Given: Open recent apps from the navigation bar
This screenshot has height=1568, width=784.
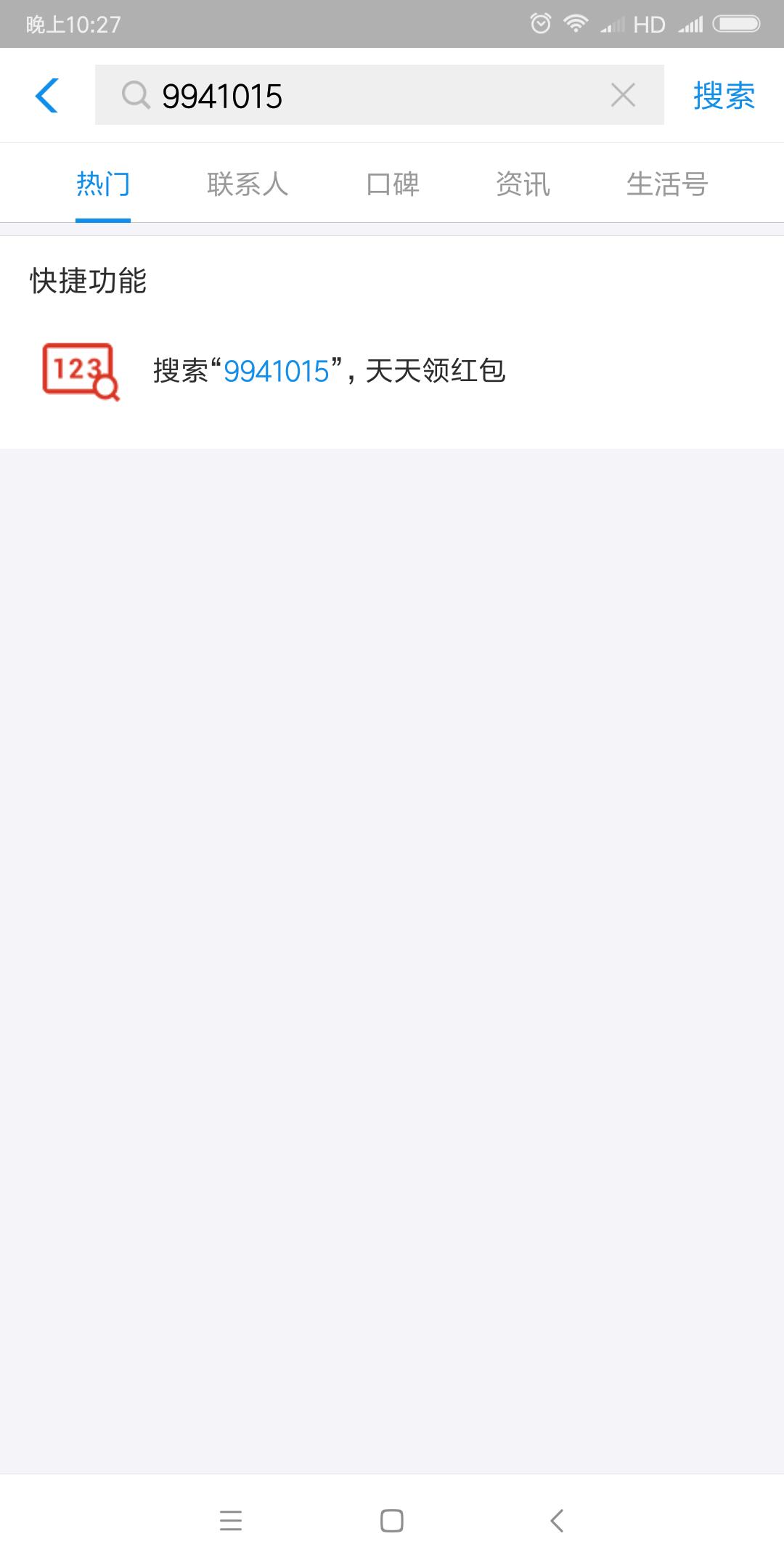Looking at the screenshot, I should [231, 1521].
